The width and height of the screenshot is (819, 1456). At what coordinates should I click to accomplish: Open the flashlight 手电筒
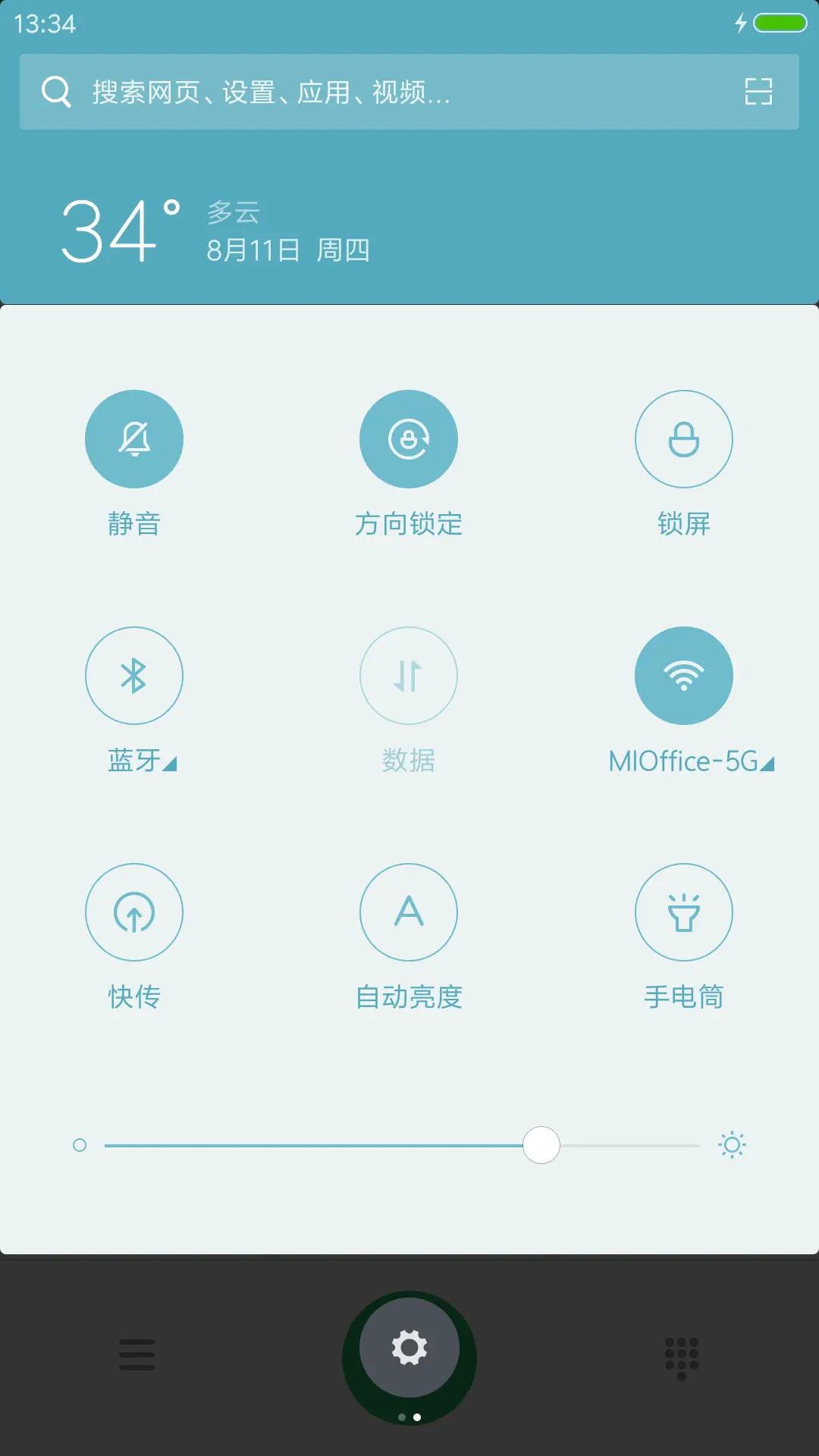[684, 912]
